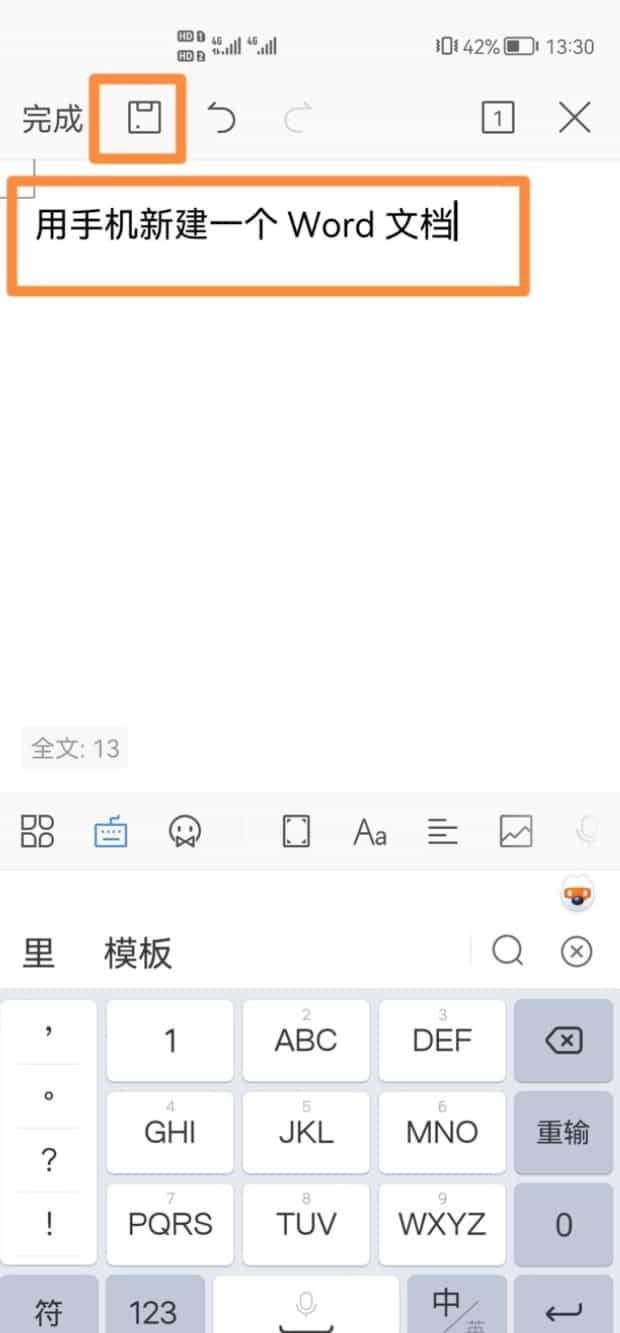Redo the reverted edit
This screenshot has height=1333, width=620.
297,120
